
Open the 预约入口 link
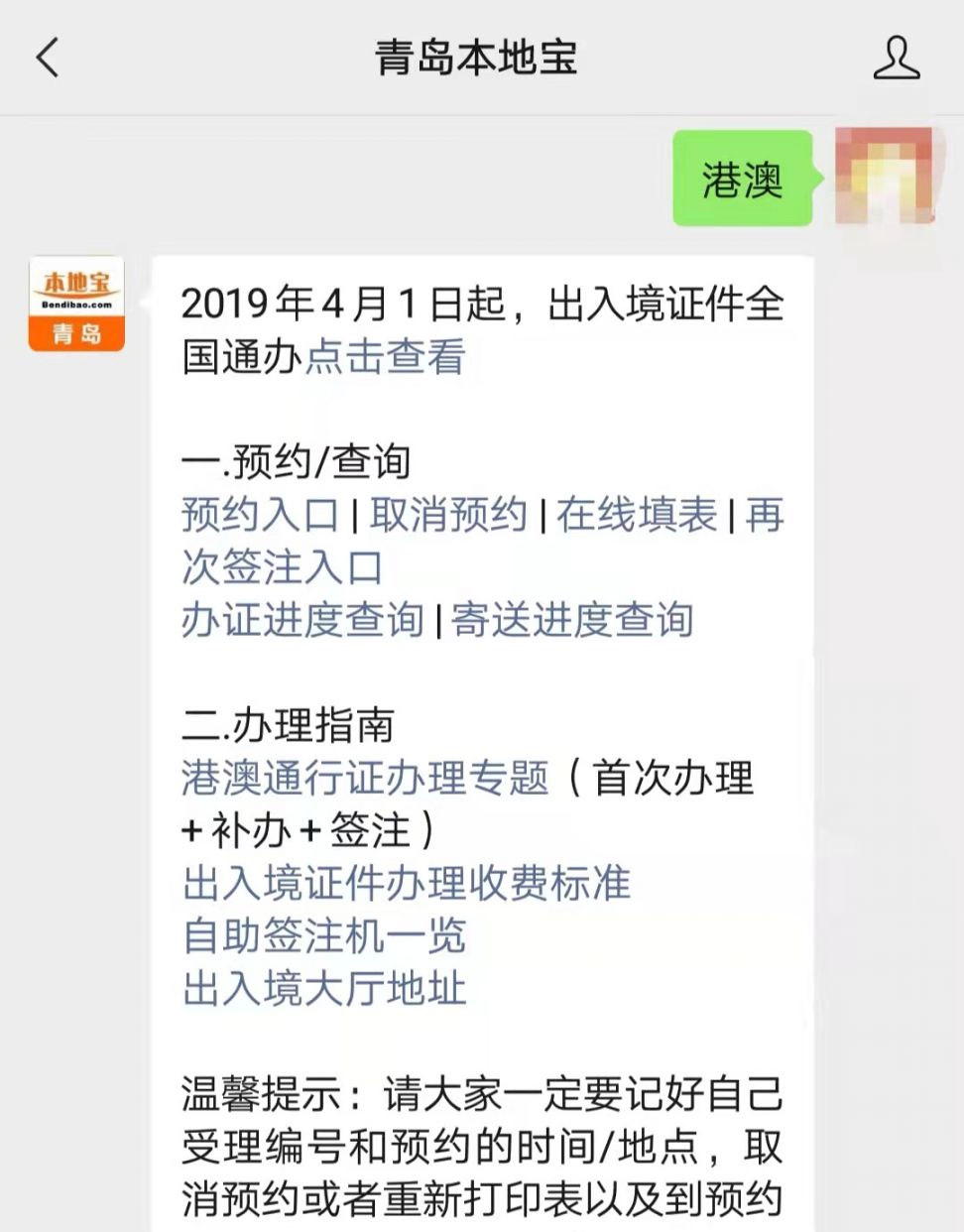(x=260, y=515)
